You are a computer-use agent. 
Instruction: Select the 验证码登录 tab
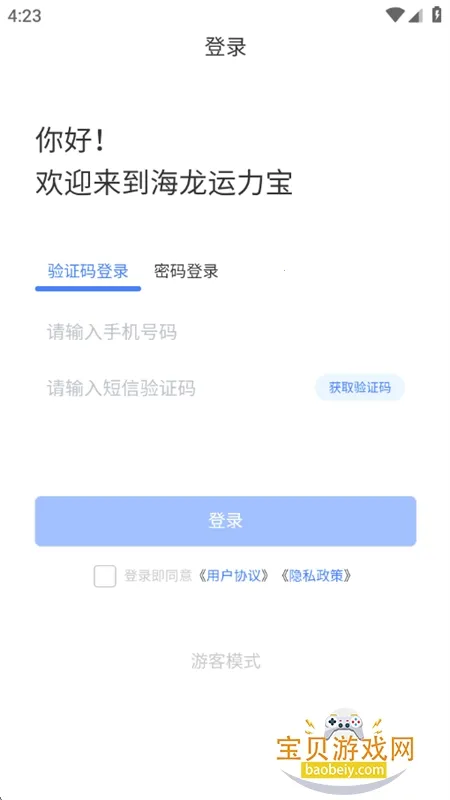point(88,271)
